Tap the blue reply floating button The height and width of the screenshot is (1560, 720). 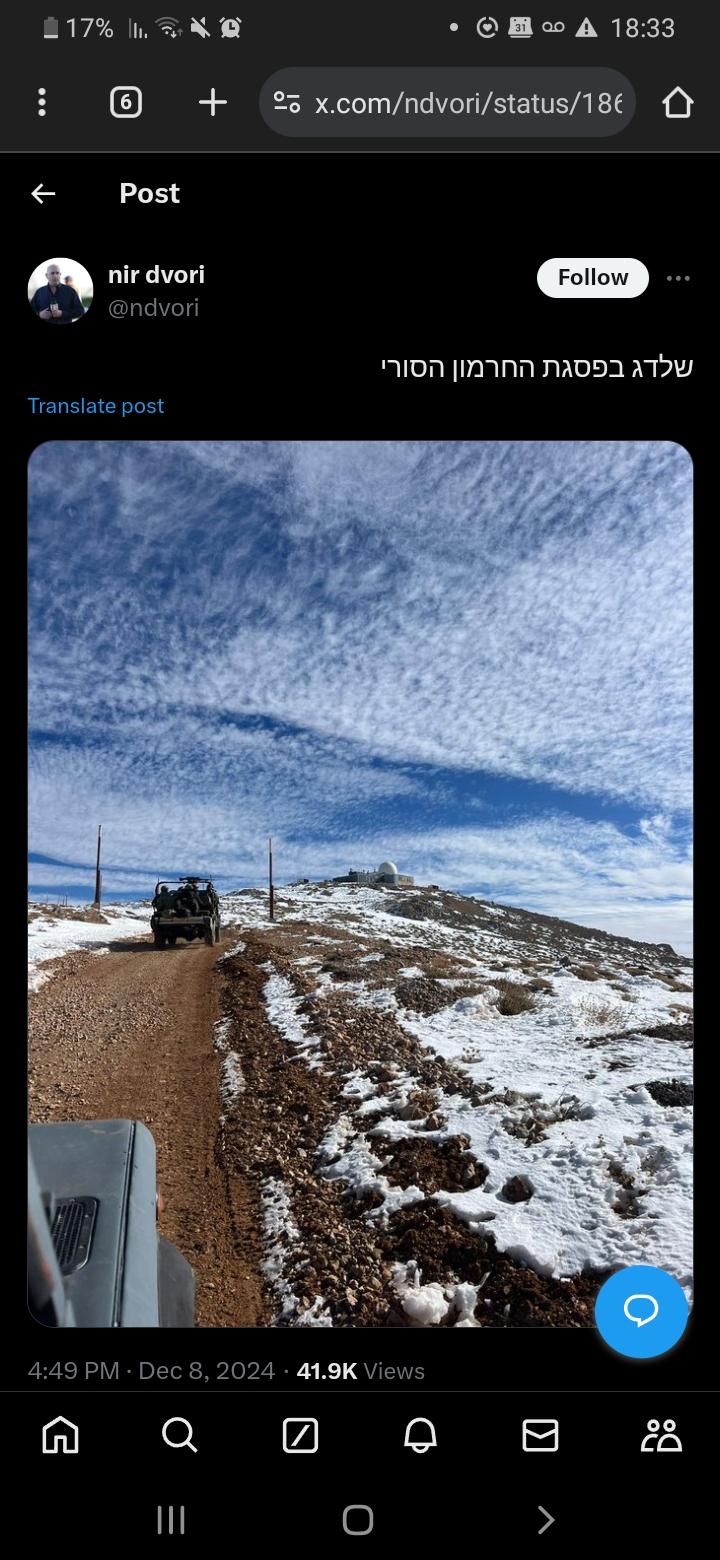point(641,1311)
